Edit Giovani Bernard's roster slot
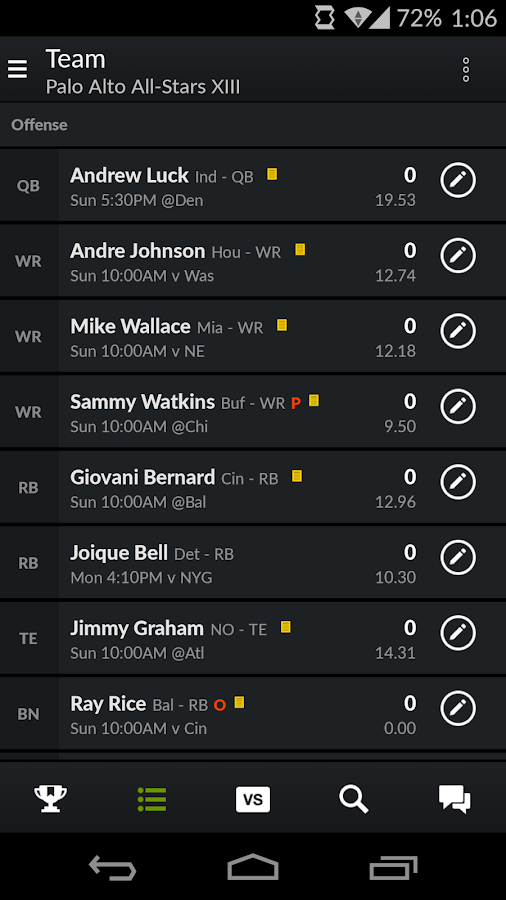This screenshot has width=506, height=900. pos(458,482)
